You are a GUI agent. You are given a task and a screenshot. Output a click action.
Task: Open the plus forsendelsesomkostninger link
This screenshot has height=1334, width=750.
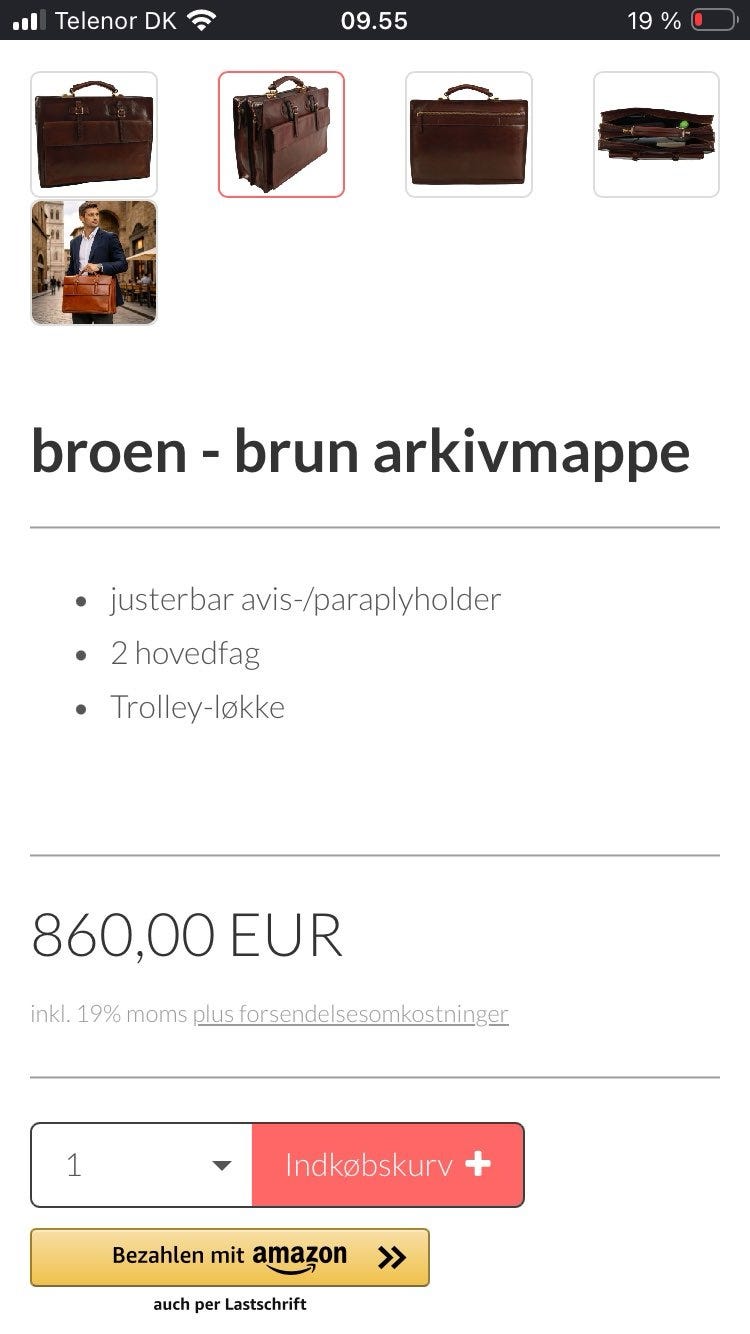point(351,1014)
